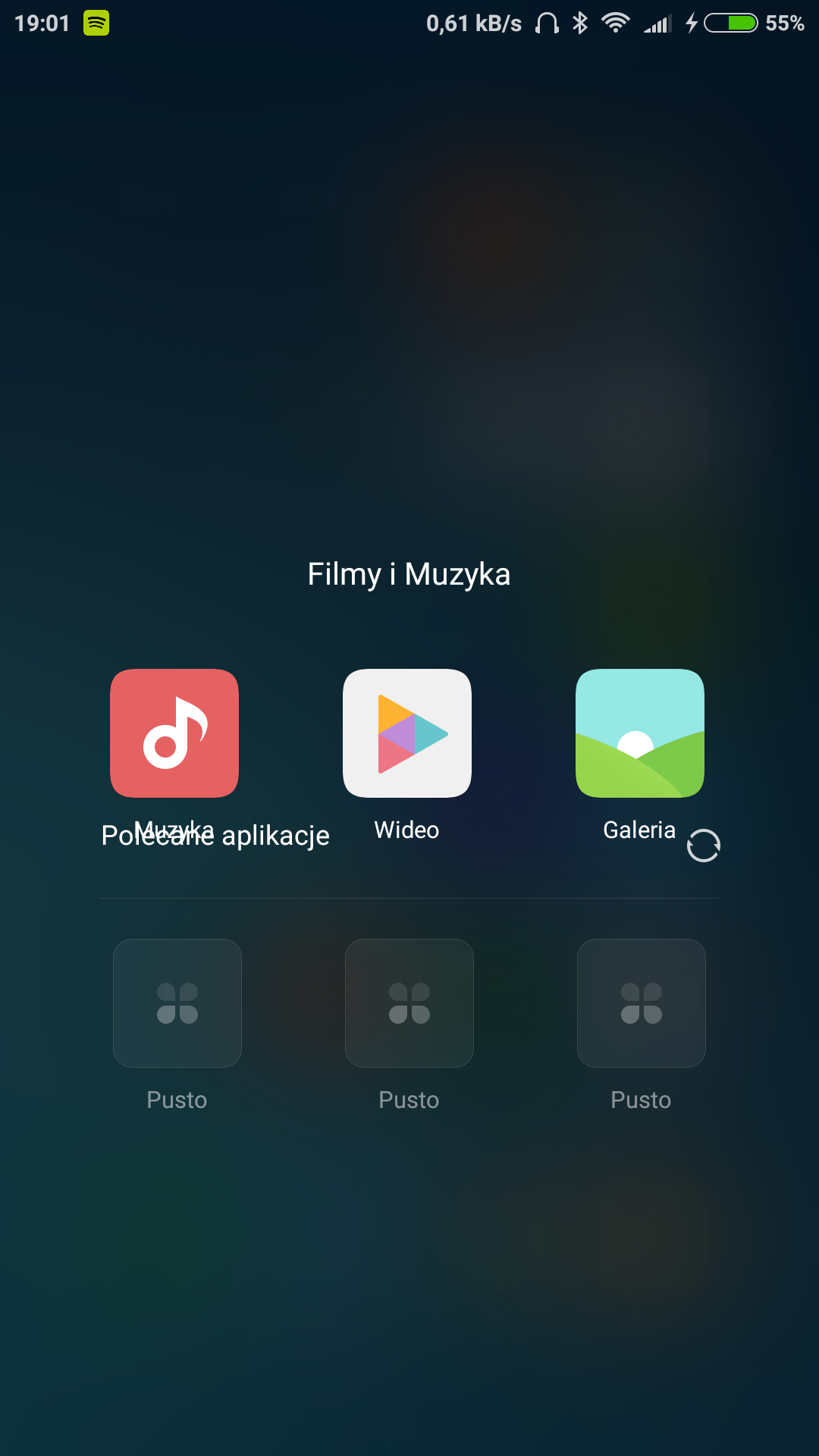
Task: Launch the Wideo app
Action: (x=407, y=733)
